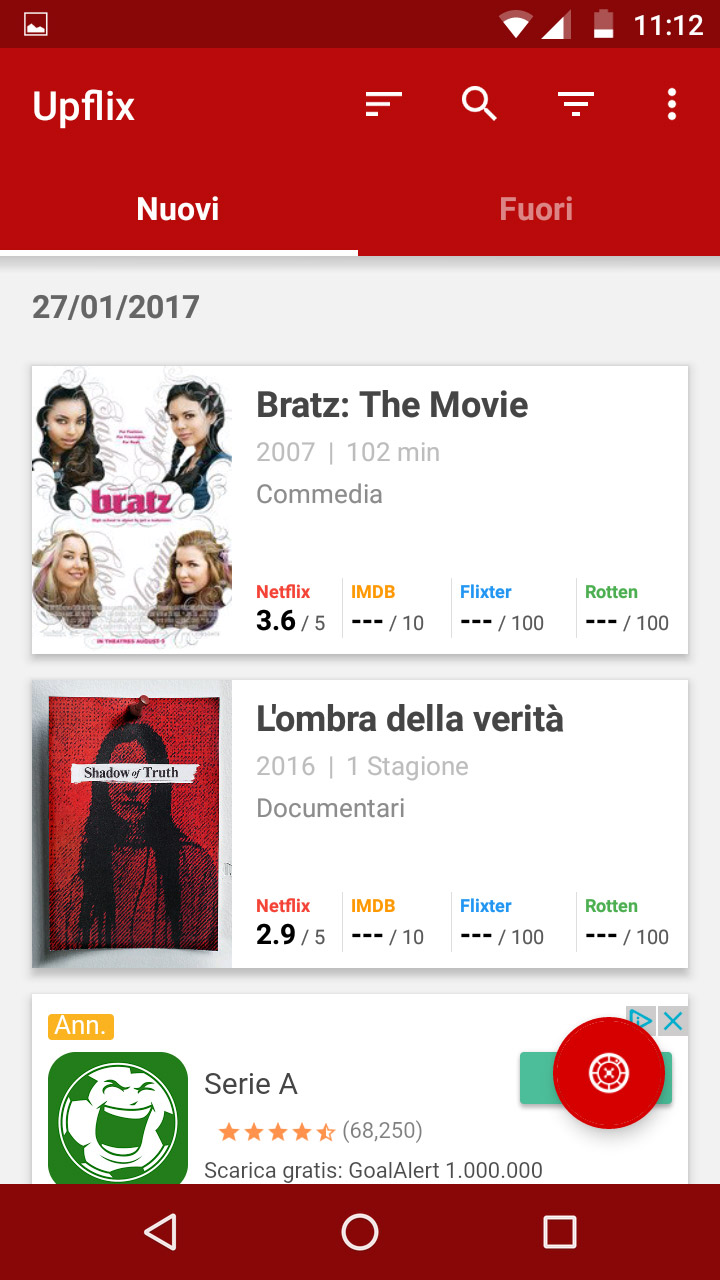Viewport: 720px width, 1280px height.
Task: Open the filter icon
Action: point(576,104)
